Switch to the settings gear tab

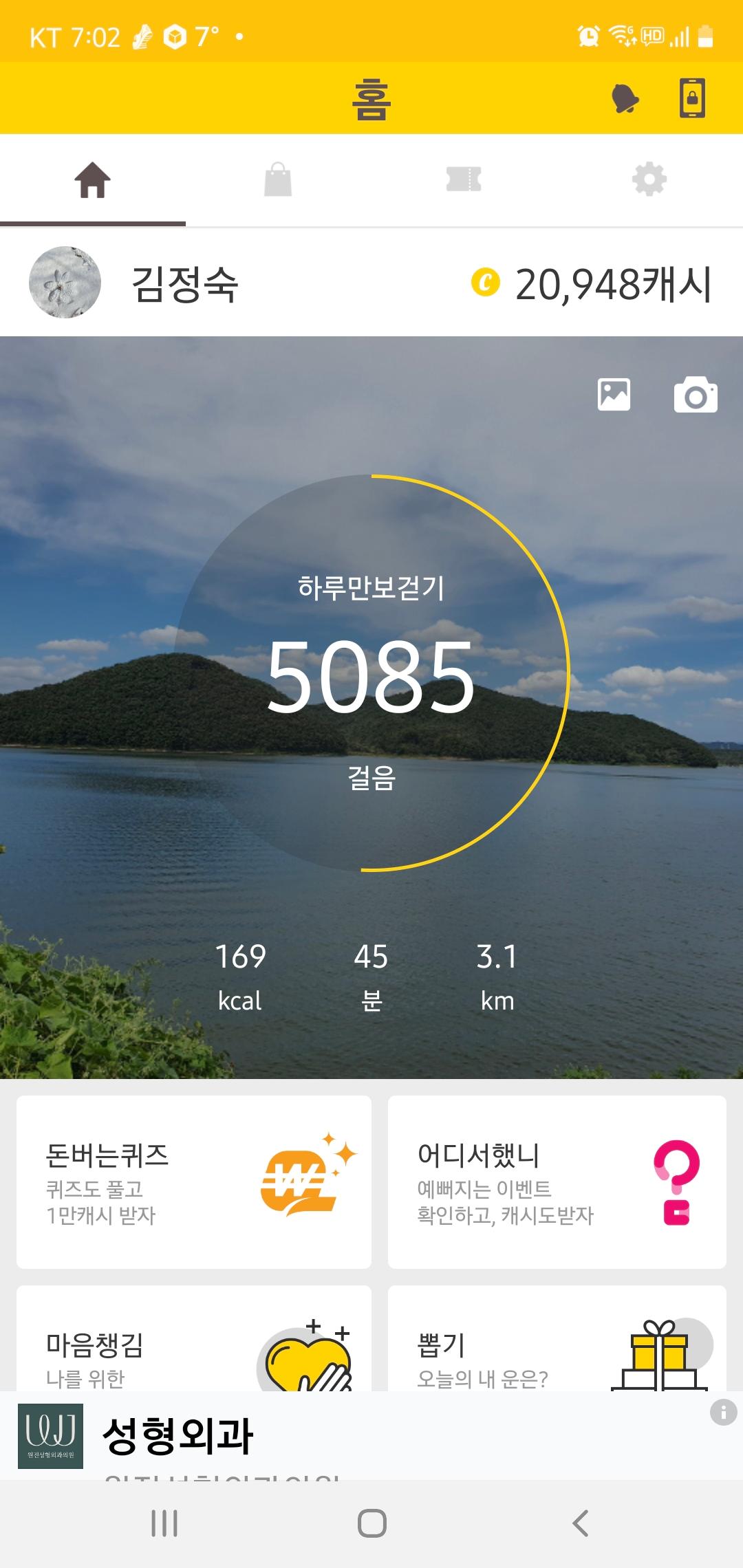pyautogui.click(x=649, y=180)
